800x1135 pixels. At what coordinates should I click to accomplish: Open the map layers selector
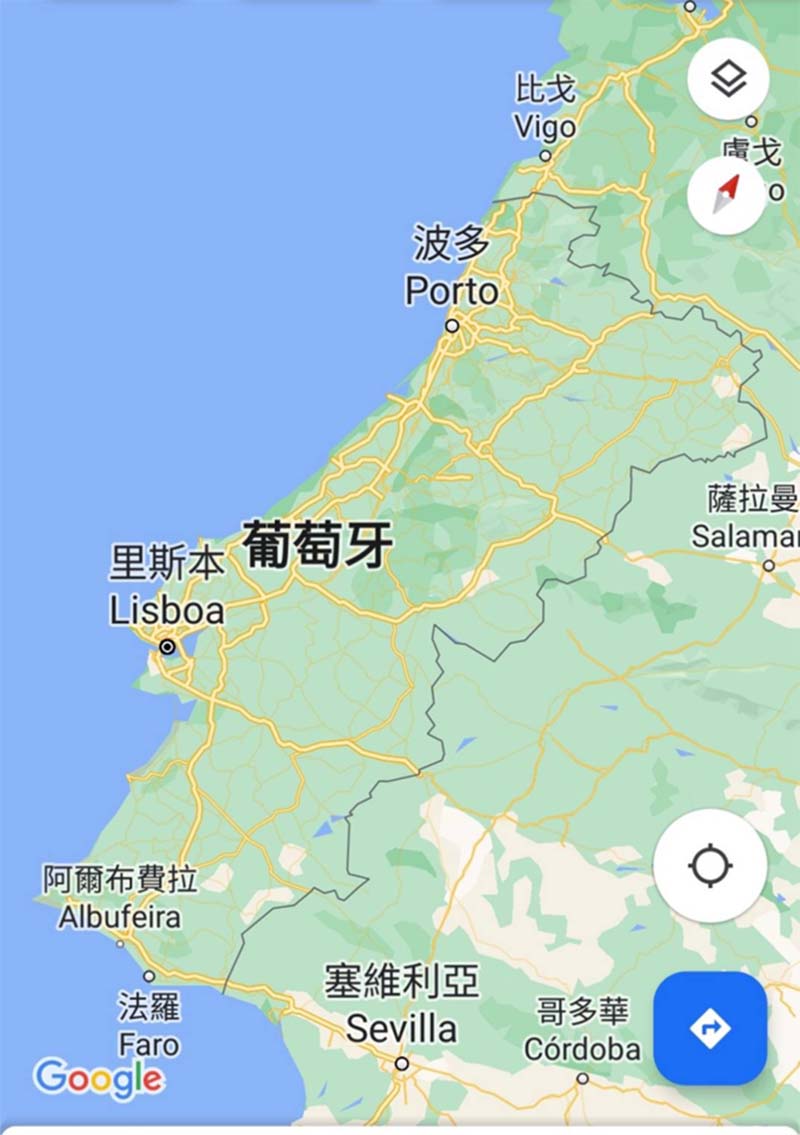728,78
